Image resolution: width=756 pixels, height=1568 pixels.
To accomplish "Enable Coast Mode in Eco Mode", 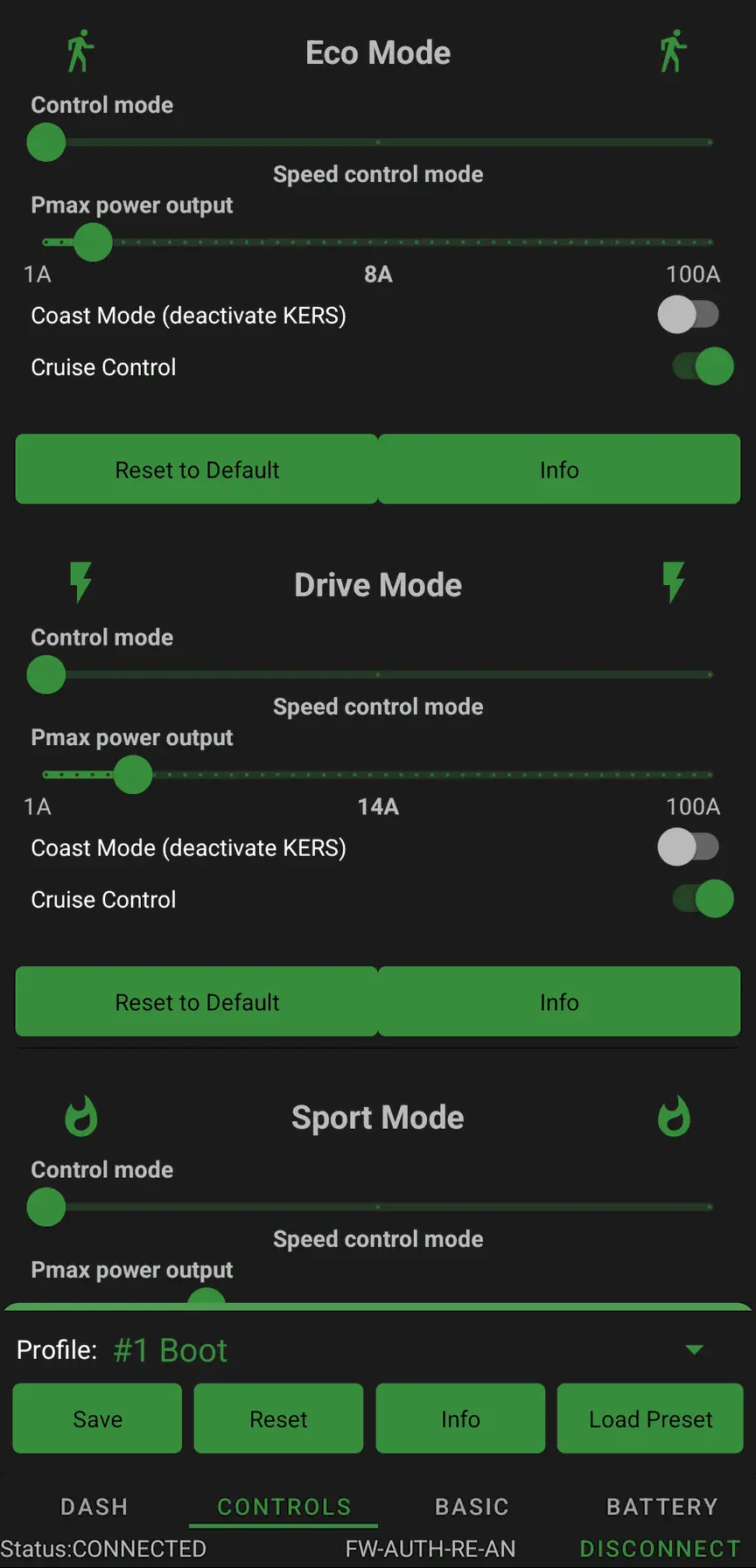I will coord(689,315).
